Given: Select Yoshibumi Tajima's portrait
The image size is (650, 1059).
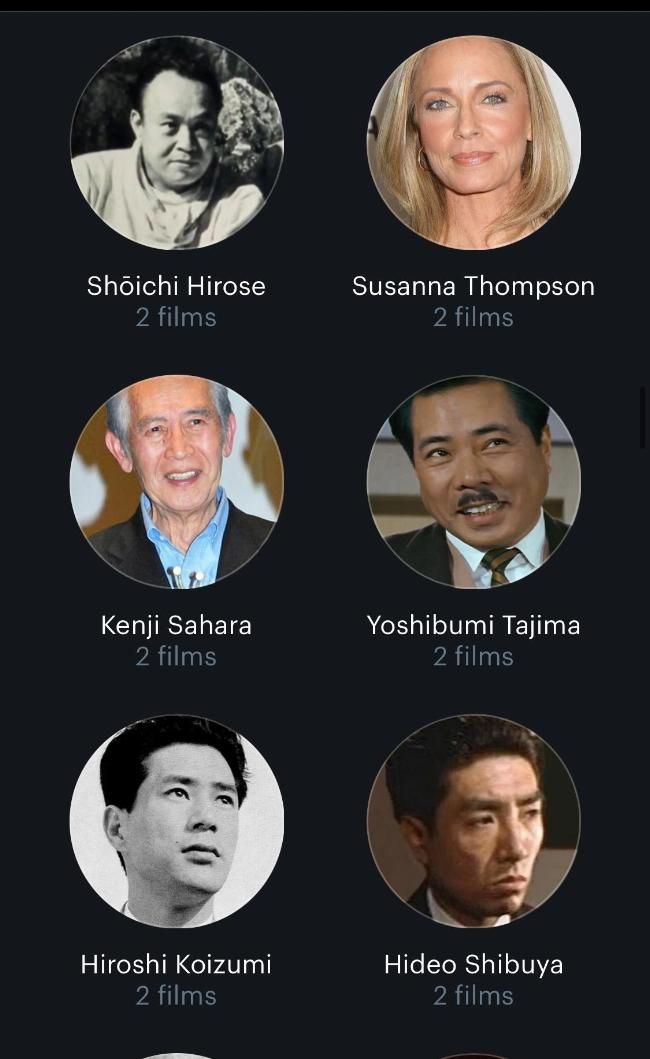Looking at the screenshot, I should tap(473, 482).
